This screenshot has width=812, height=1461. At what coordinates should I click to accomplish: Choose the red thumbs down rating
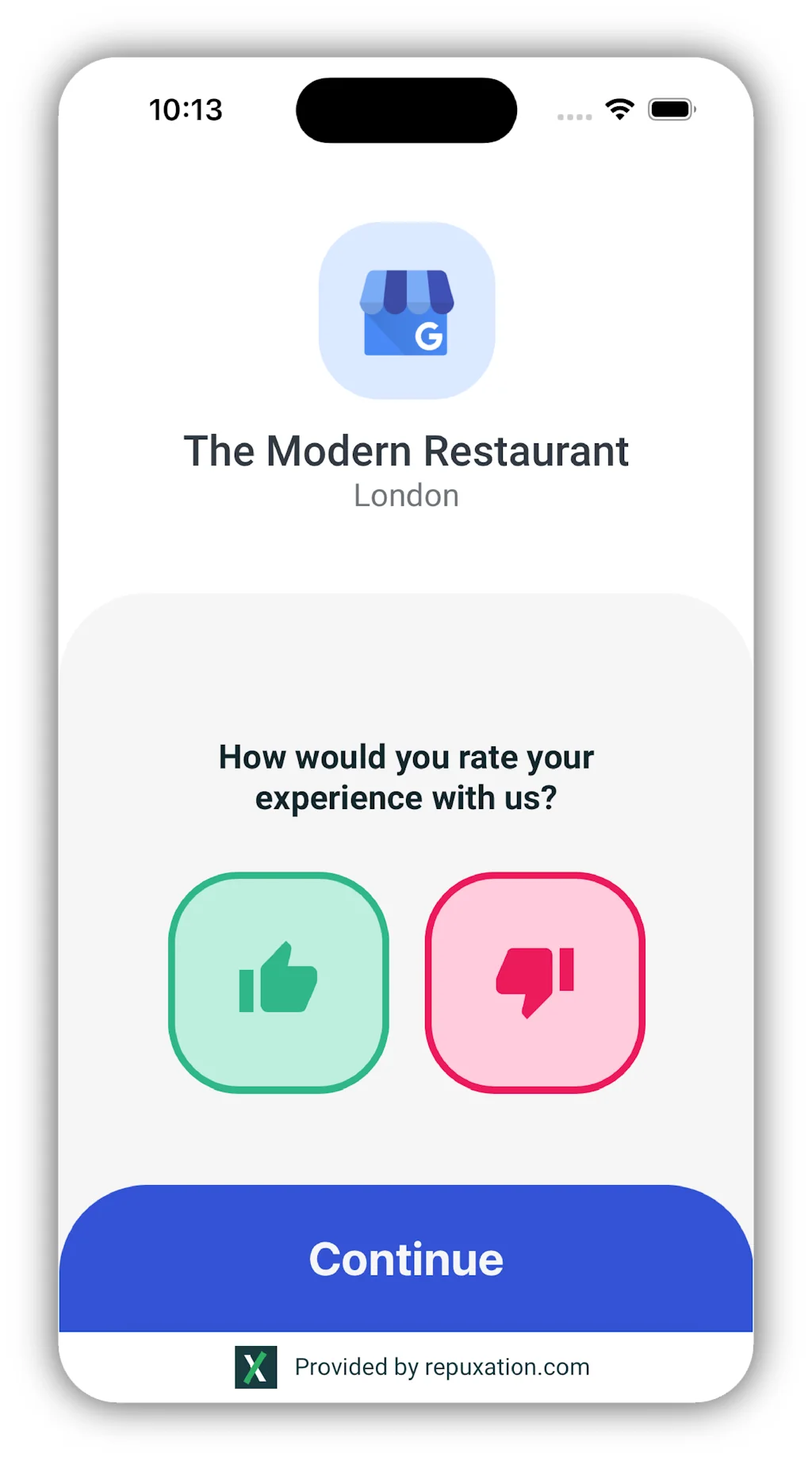(x=534, y=982)
